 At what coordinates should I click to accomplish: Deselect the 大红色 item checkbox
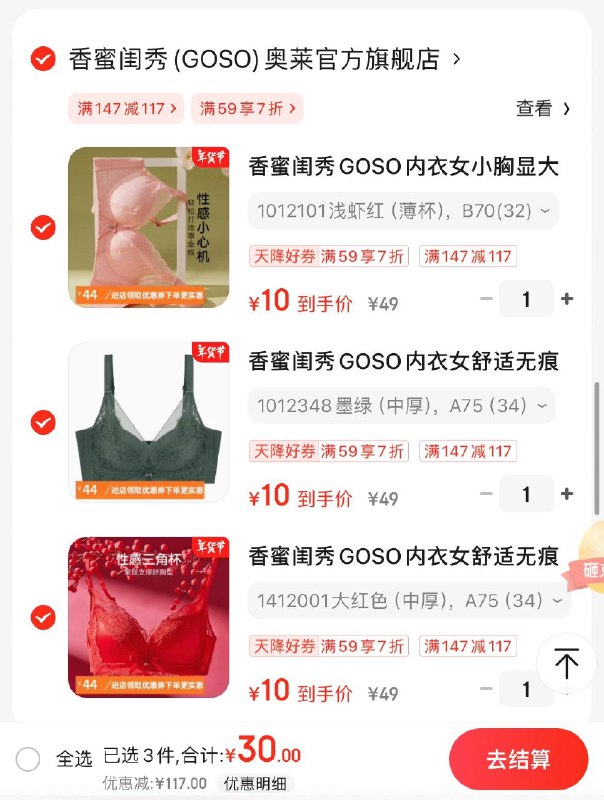(42, 617)
